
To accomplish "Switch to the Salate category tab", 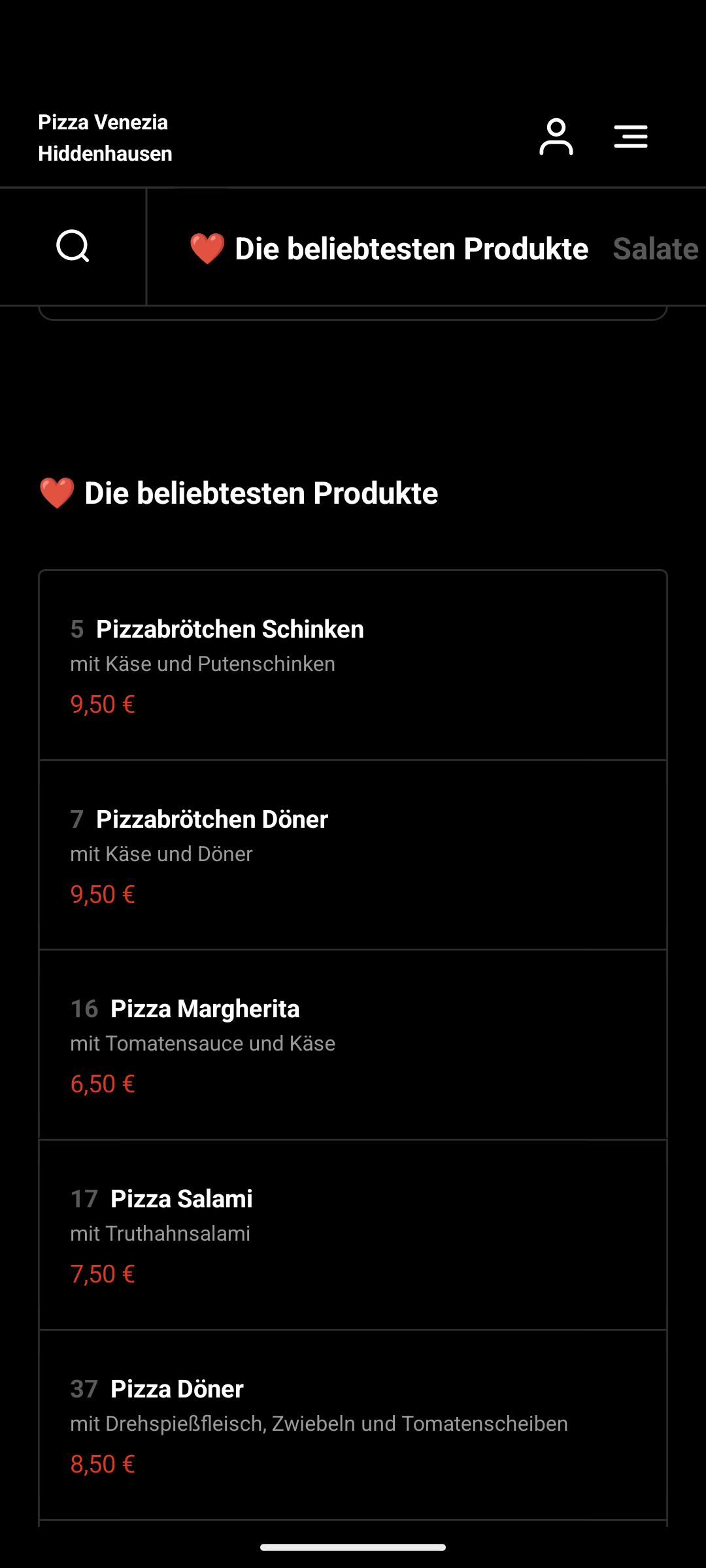I will (656, 249).
